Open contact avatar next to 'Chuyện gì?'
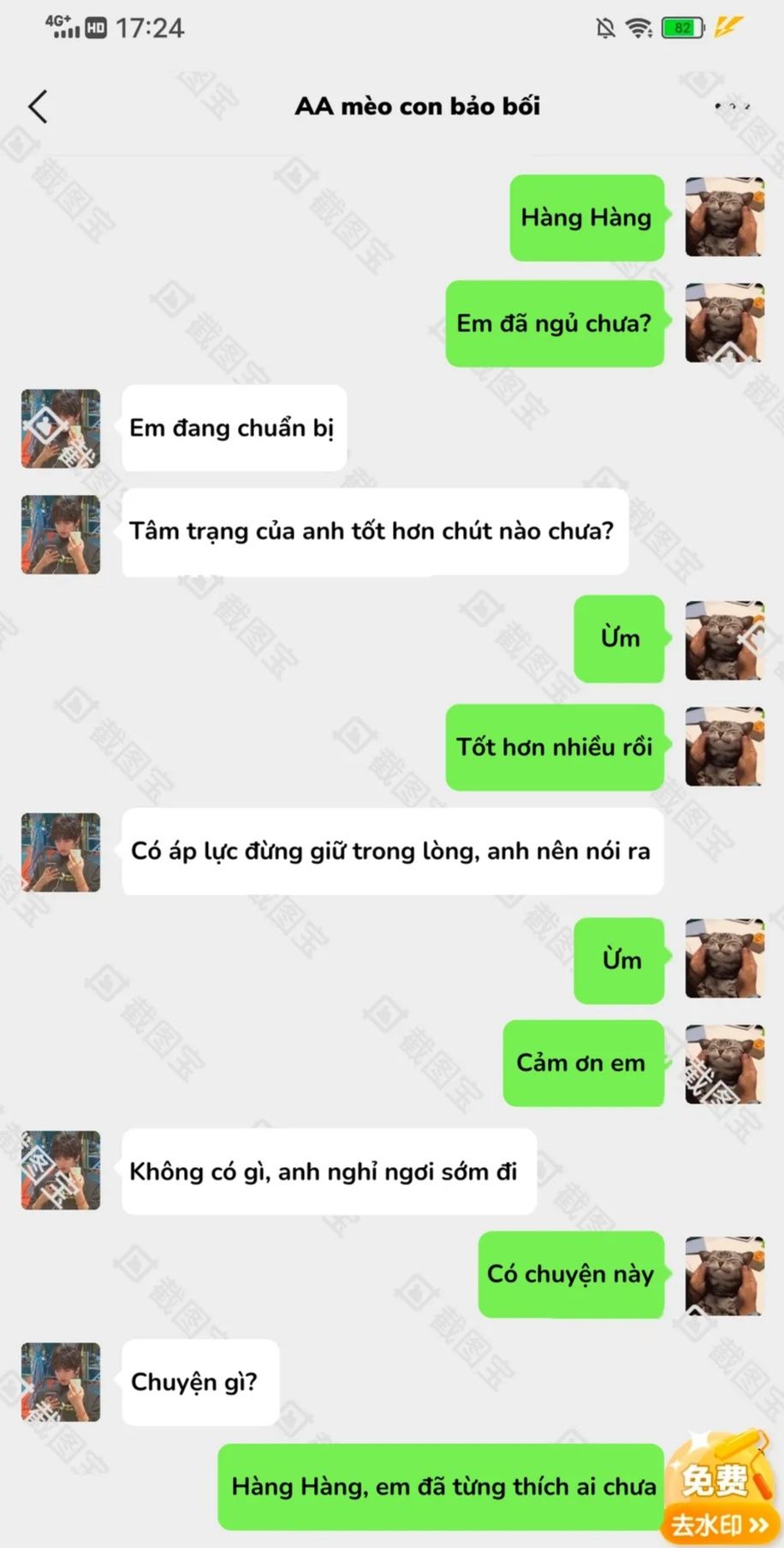Screen dimensions: 784x1548 [x=61, y=1382]
